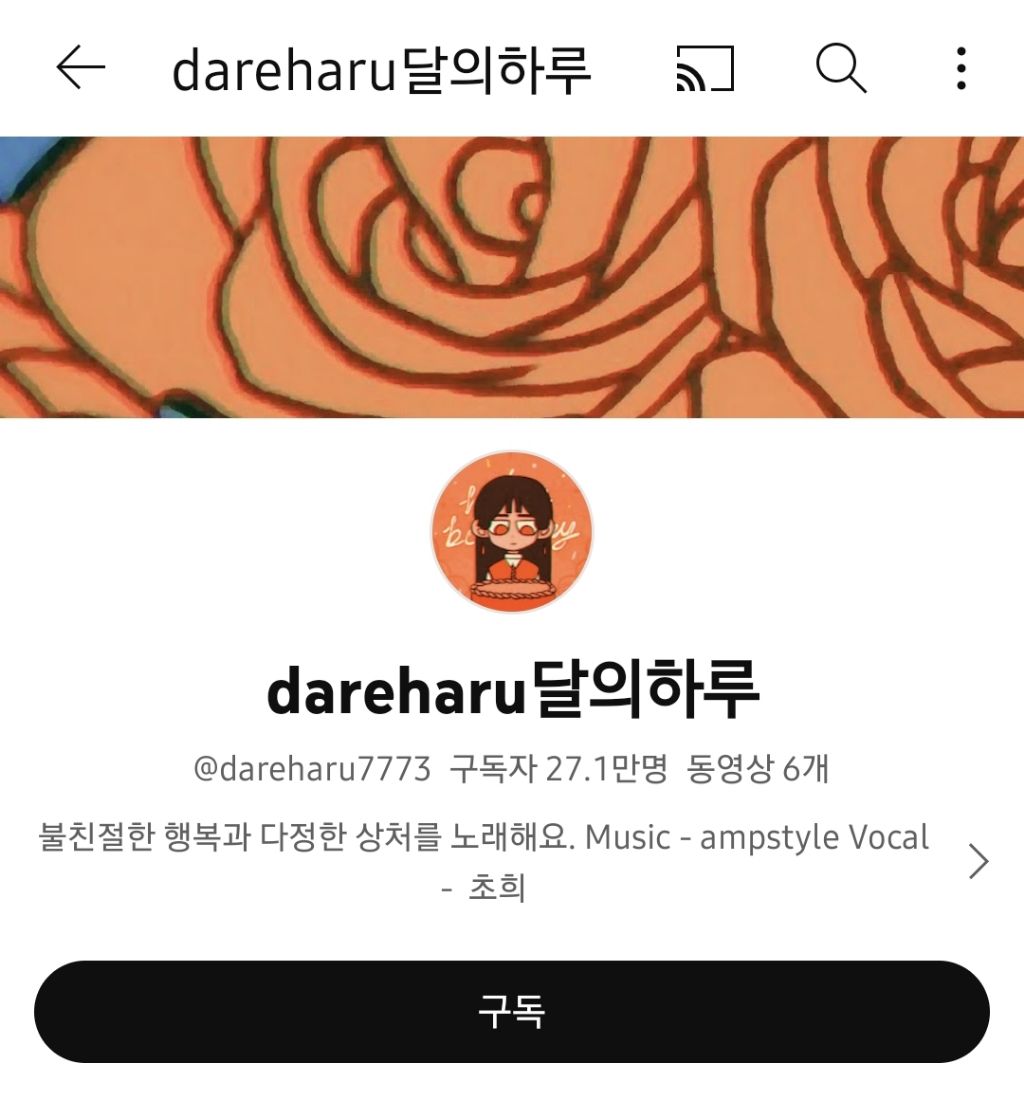This screenshot has width=1024, height=1118.
Task: Tap the magnifier to find videos
Action: [x=840, y=68]
